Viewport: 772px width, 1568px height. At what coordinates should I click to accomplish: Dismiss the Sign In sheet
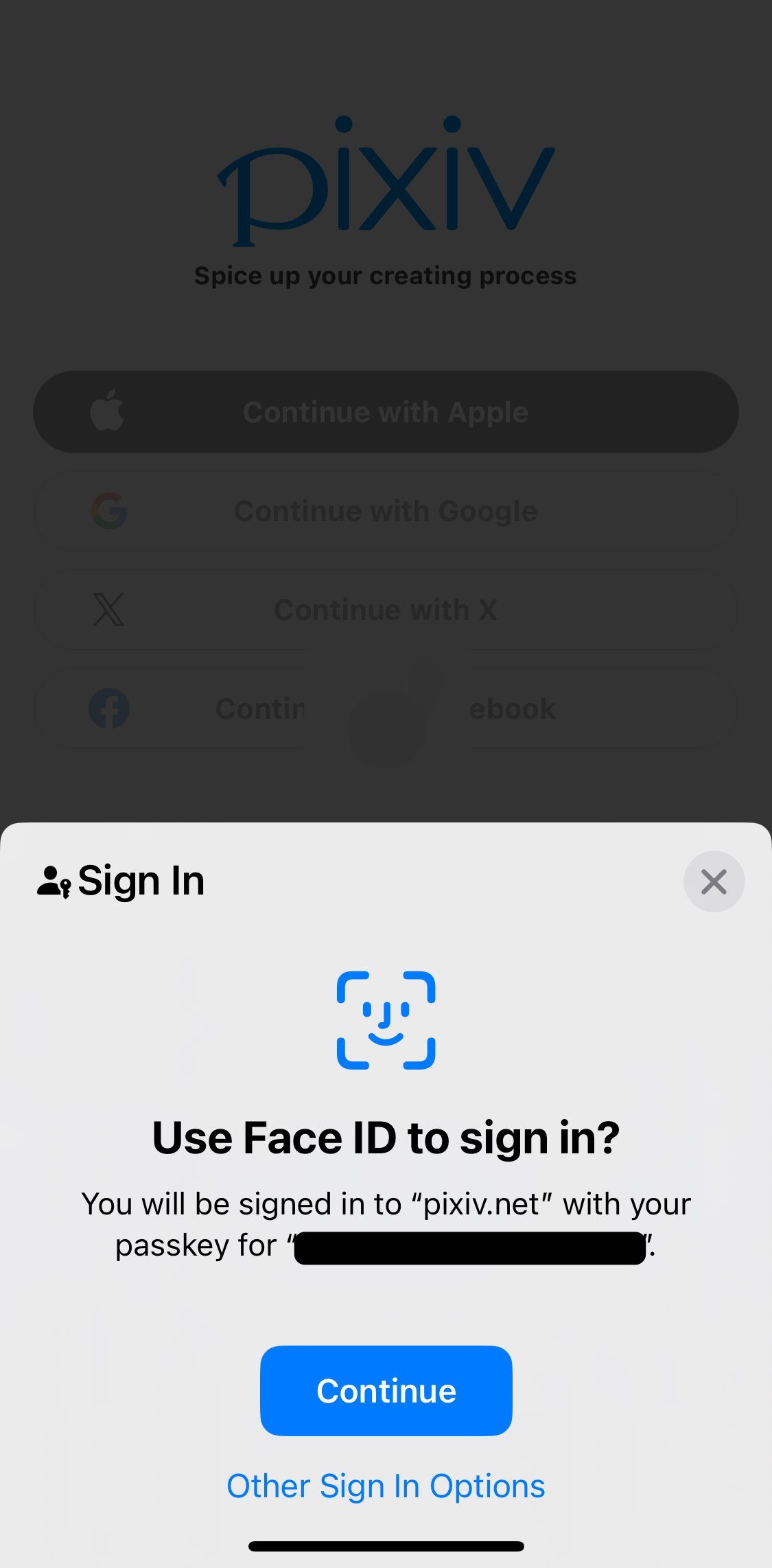(714, 881)
